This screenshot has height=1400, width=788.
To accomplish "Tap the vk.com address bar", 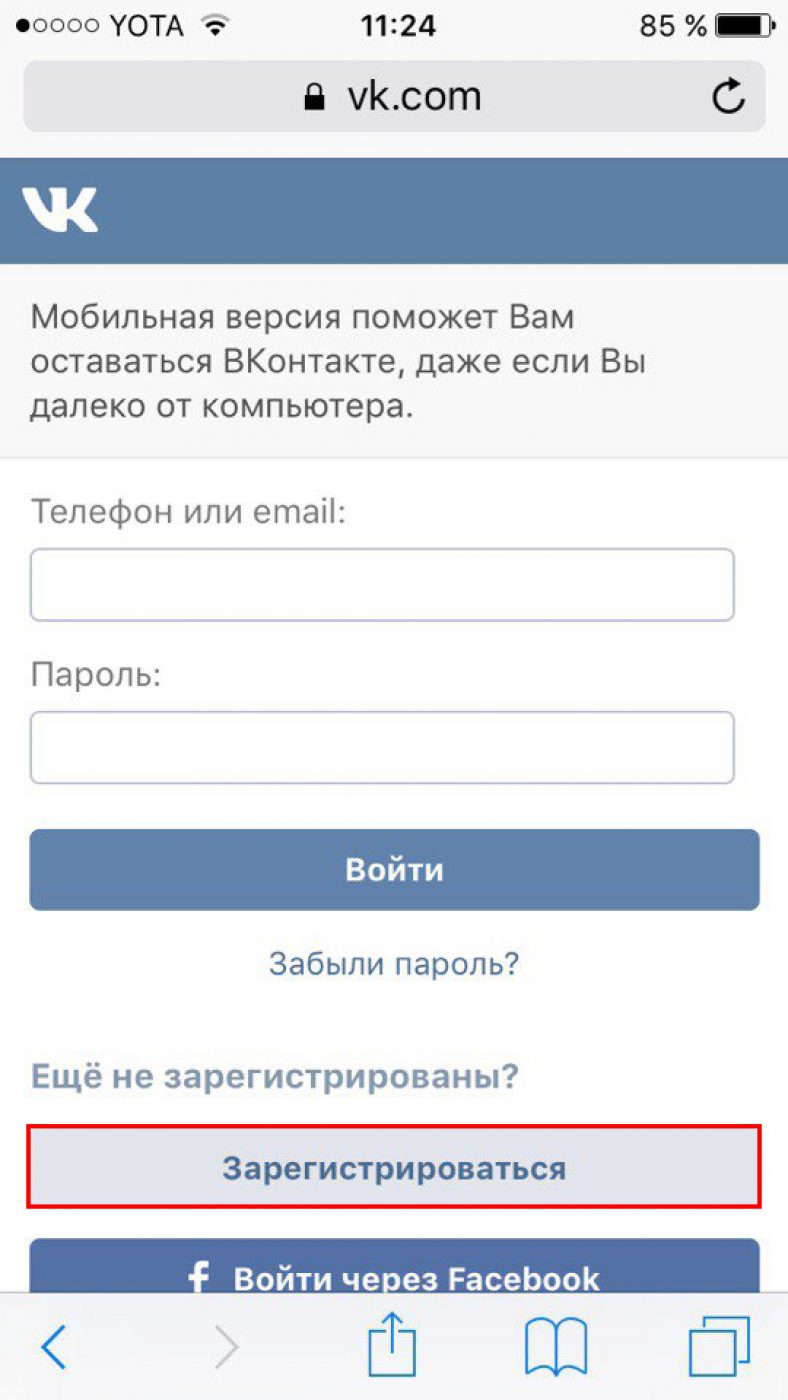I will click(x=394, y=97).
